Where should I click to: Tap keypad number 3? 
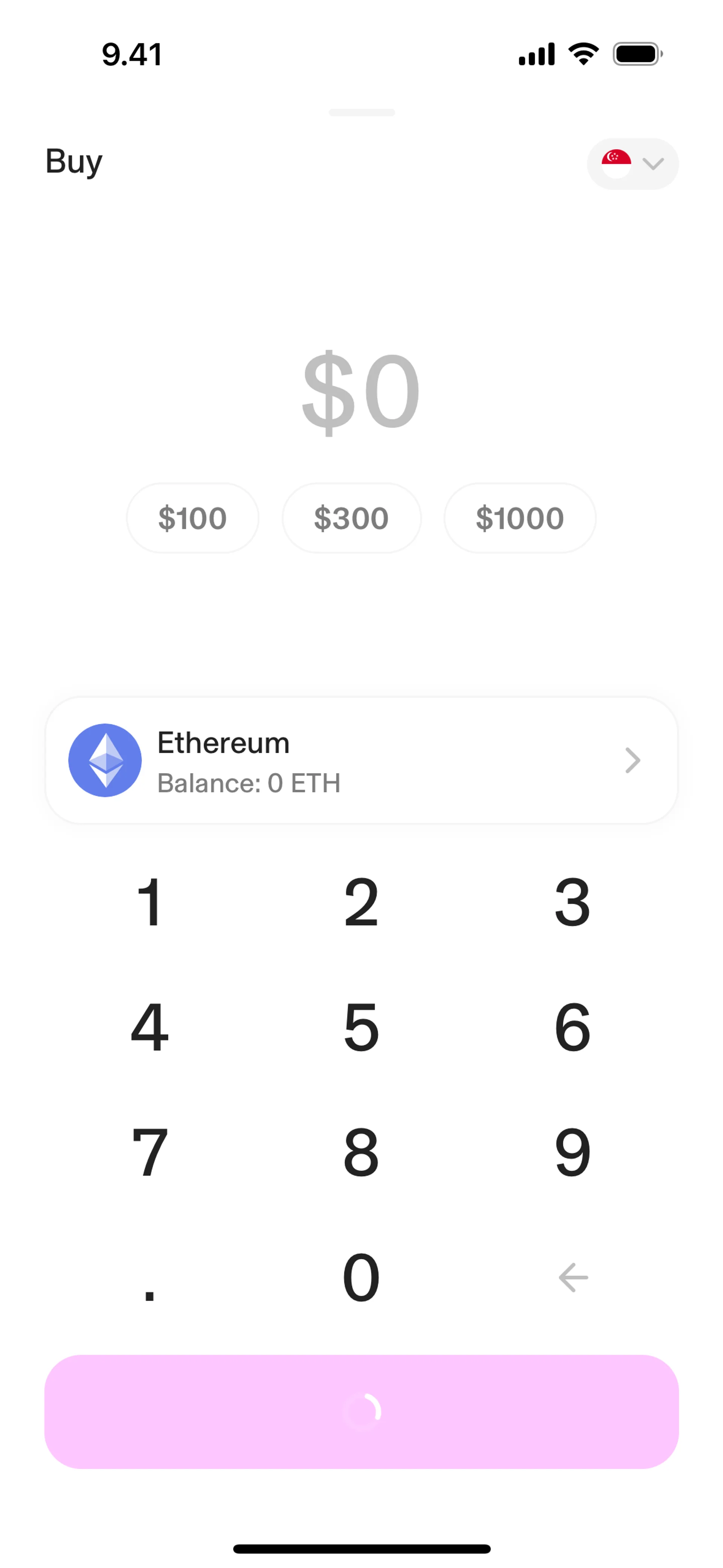pos(573,902)
